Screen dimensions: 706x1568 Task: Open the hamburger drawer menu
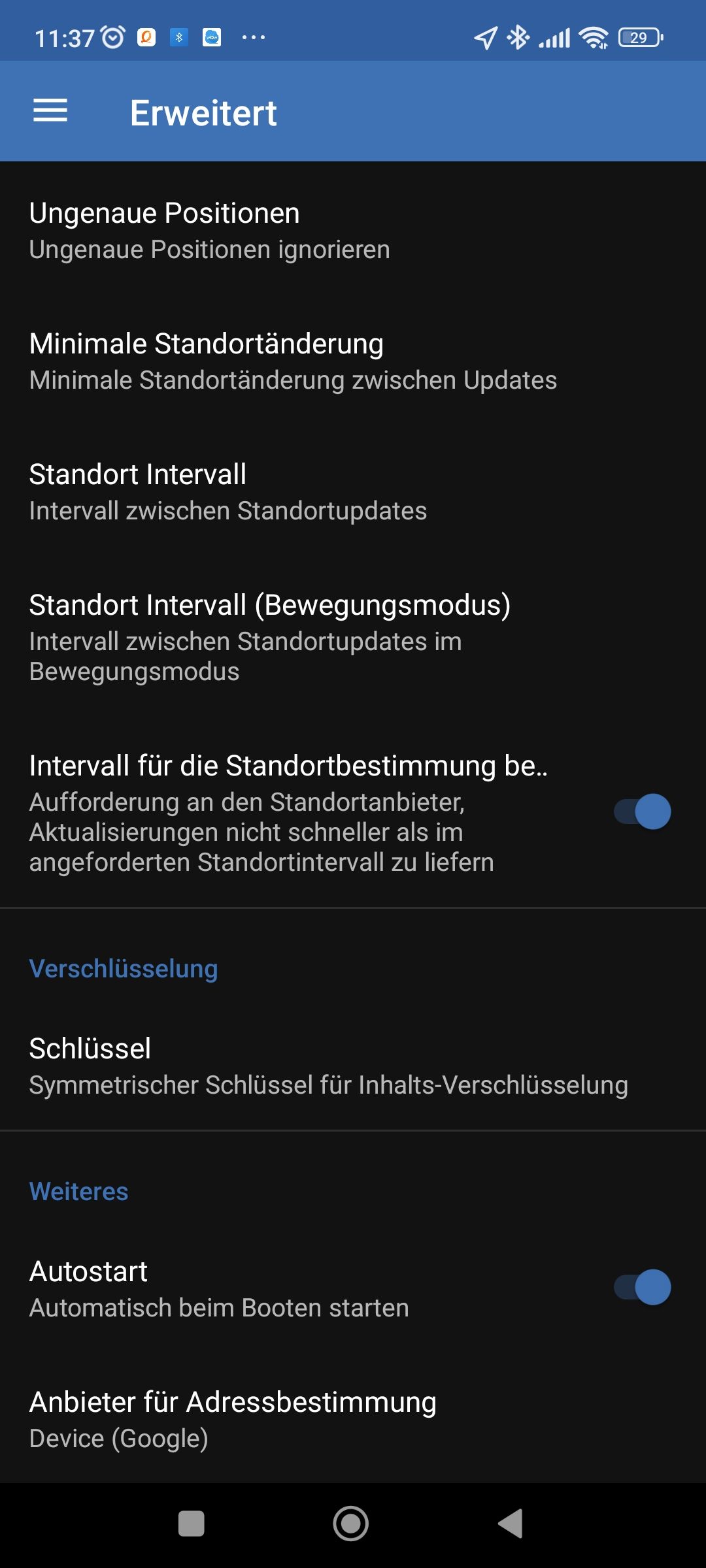click(x=50, y=111)
